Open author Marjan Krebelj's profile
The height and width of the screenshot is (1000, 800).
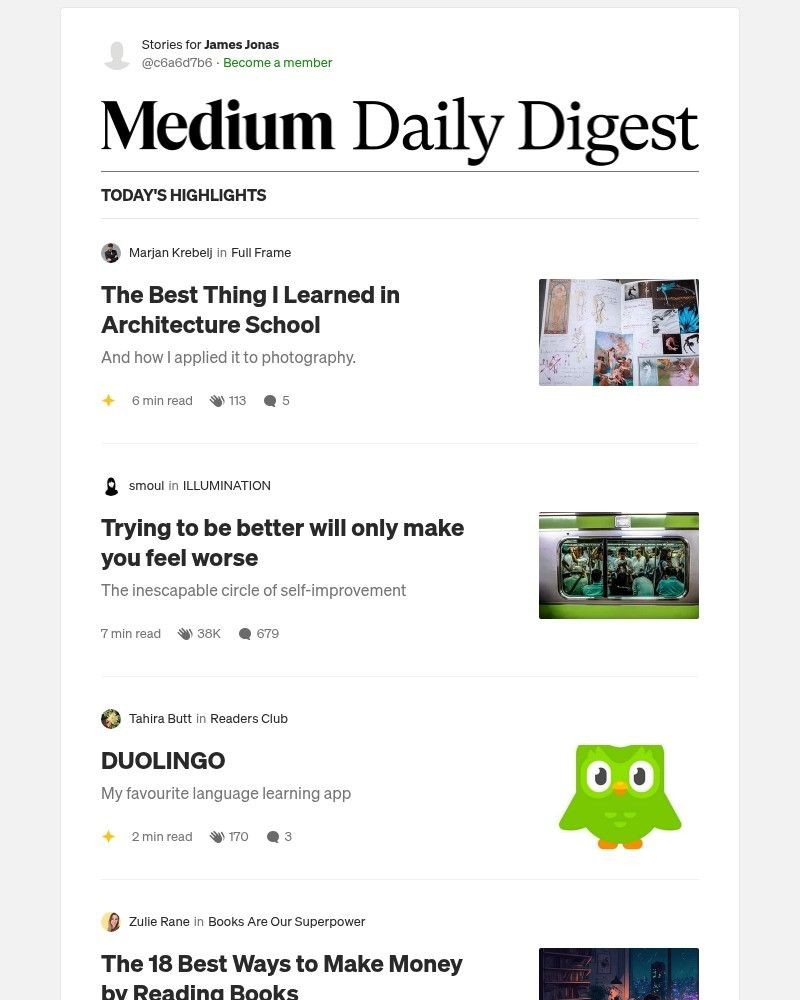point(170,253)
